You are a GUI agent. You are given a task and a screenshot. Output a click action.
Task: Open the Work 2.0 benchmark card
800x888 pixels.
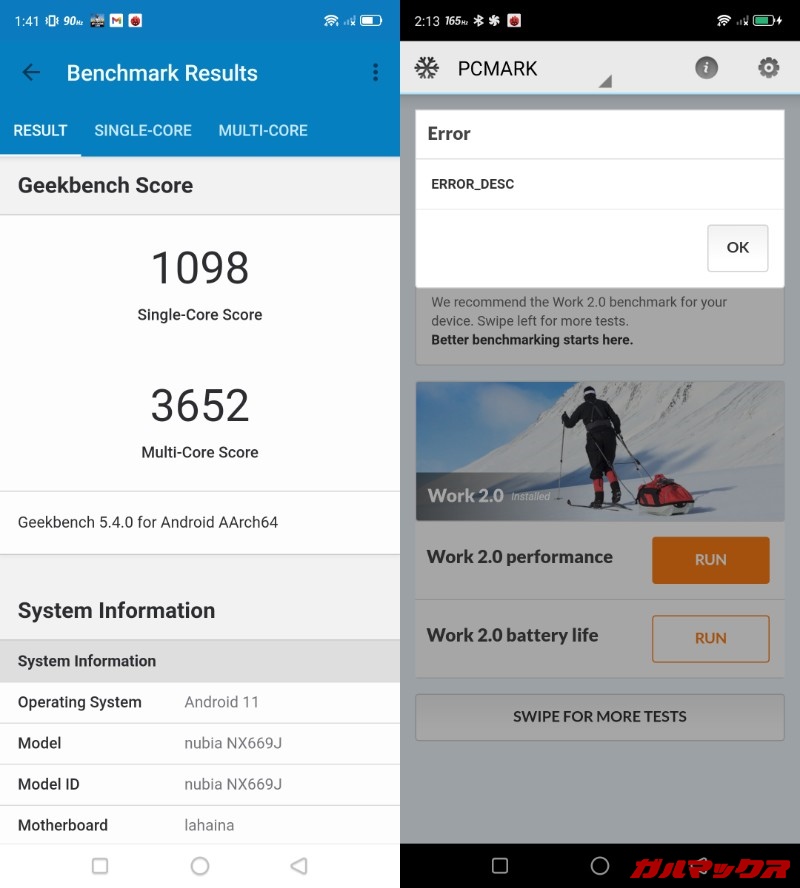(600, 452)
